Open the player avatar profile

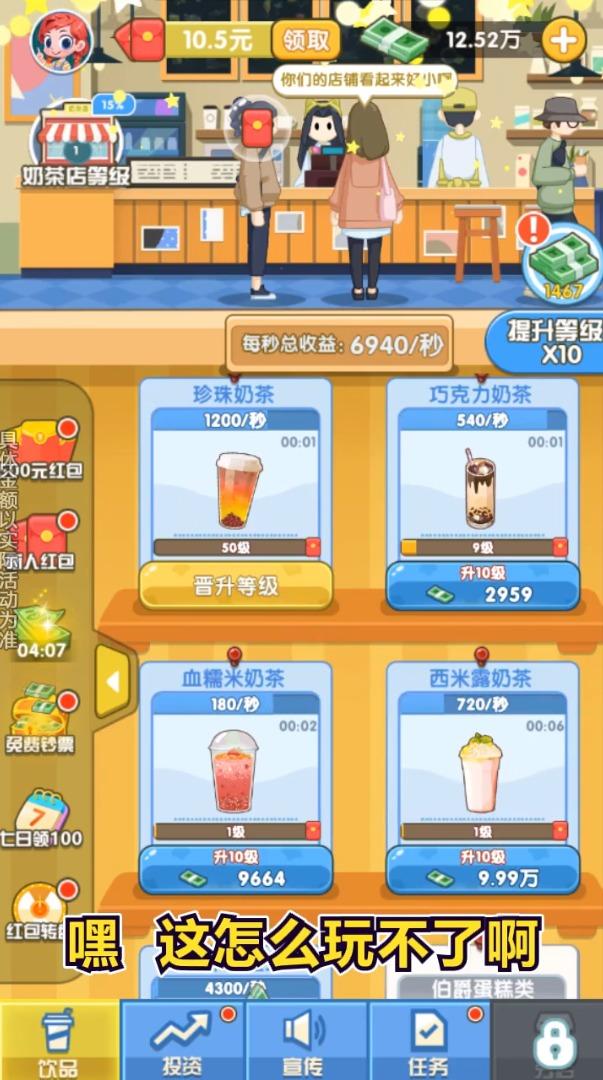coord(62,40)
